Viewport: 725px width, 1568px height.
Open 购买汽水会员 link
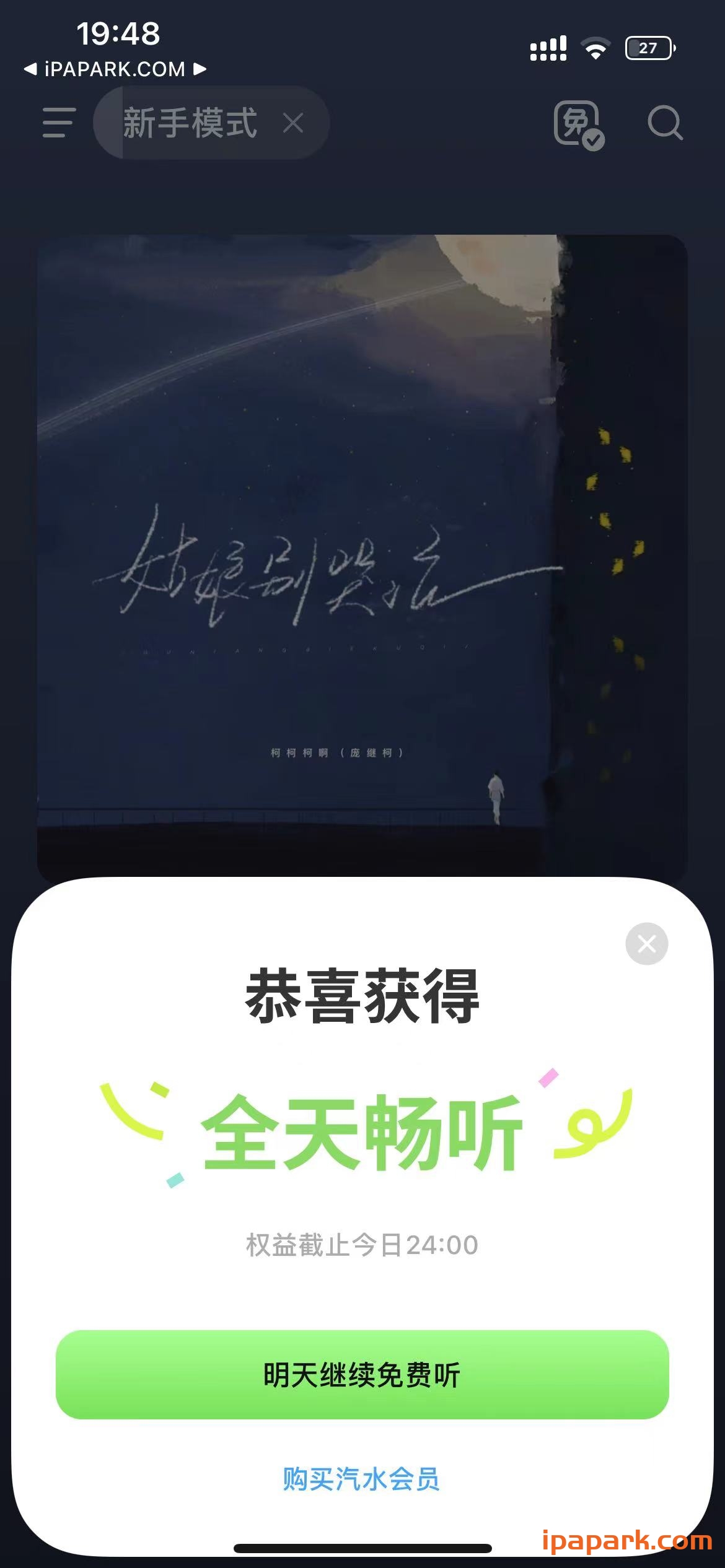(x=362, y=1479)
